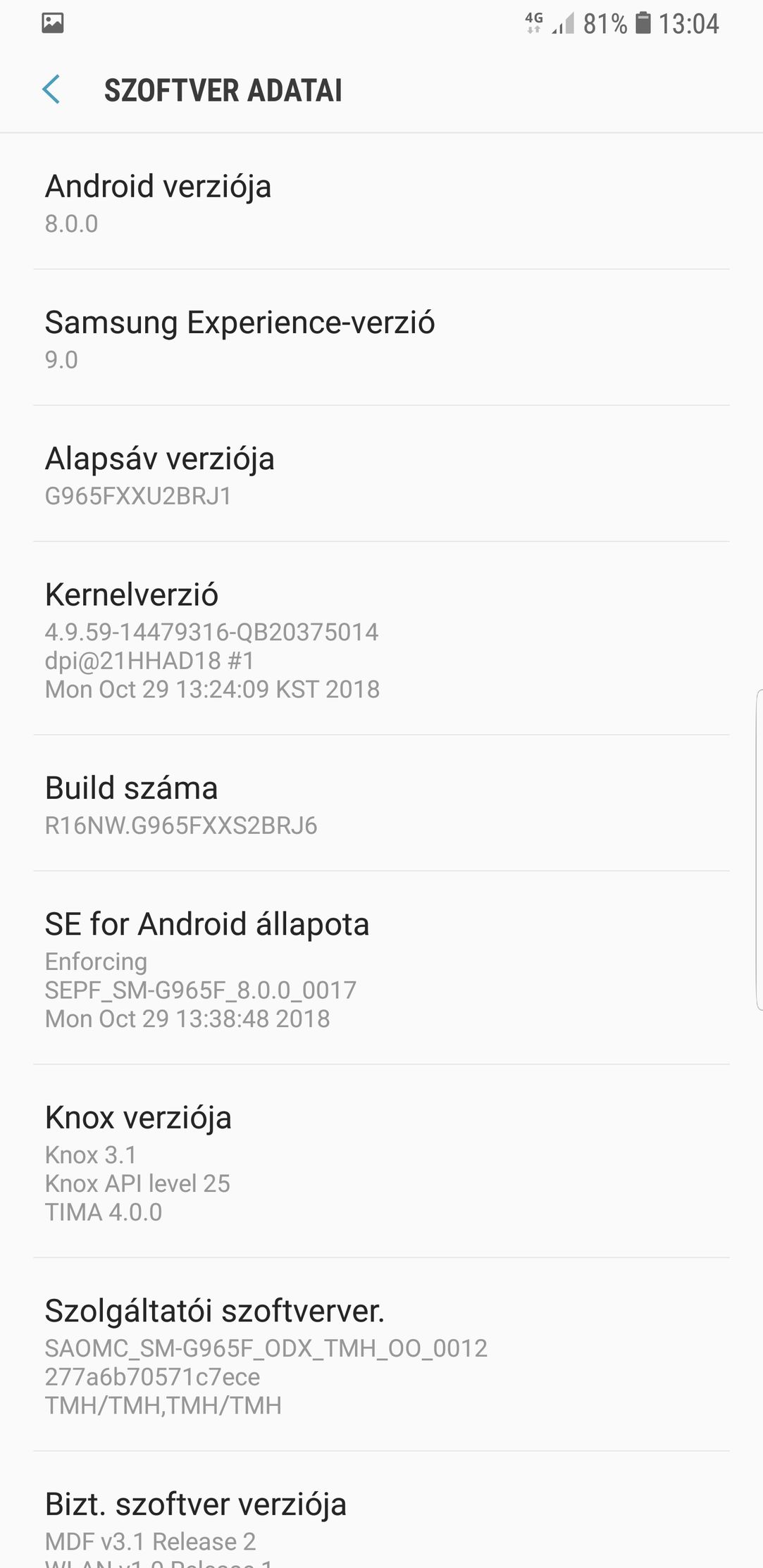Tap the Android verziója row
This screenshot has width=763, height=1568.
coord(381,201)
